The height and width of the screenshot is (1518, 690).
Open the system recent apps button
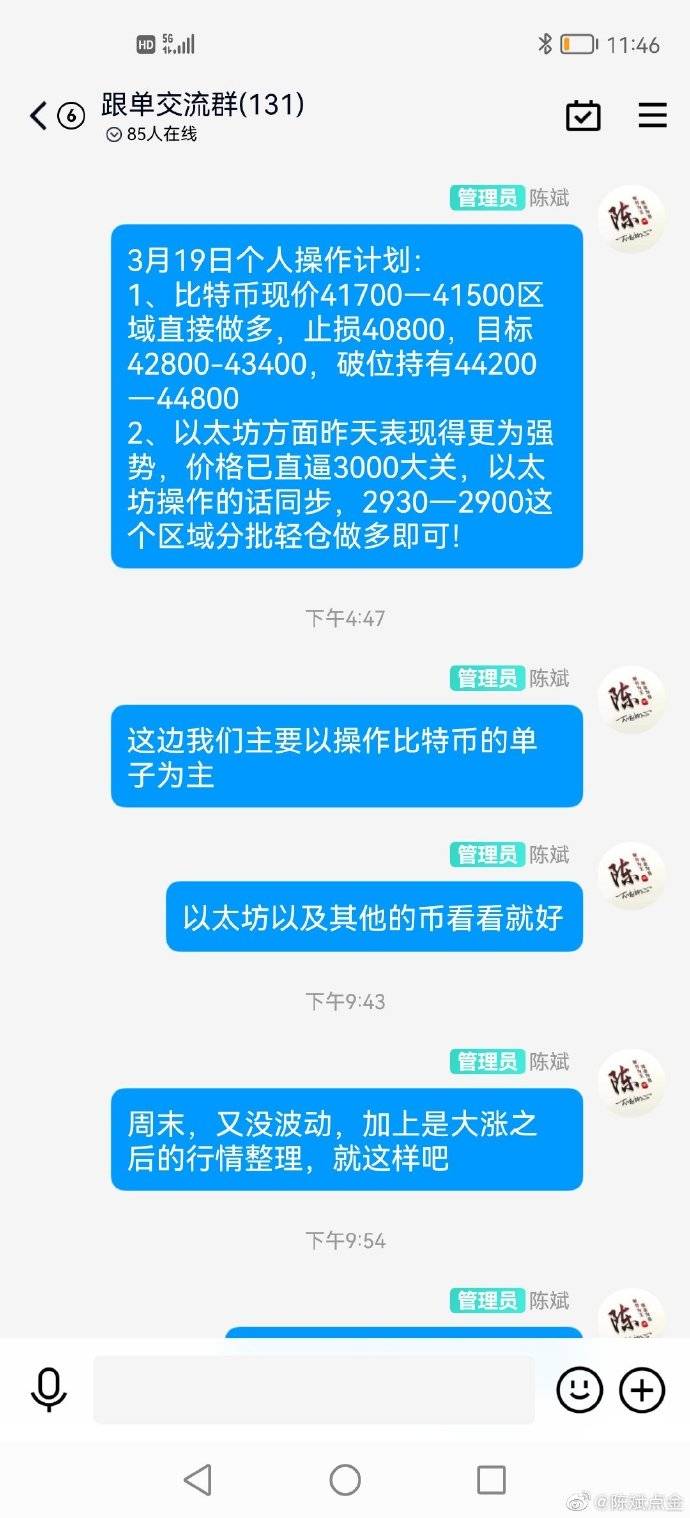491,1479
